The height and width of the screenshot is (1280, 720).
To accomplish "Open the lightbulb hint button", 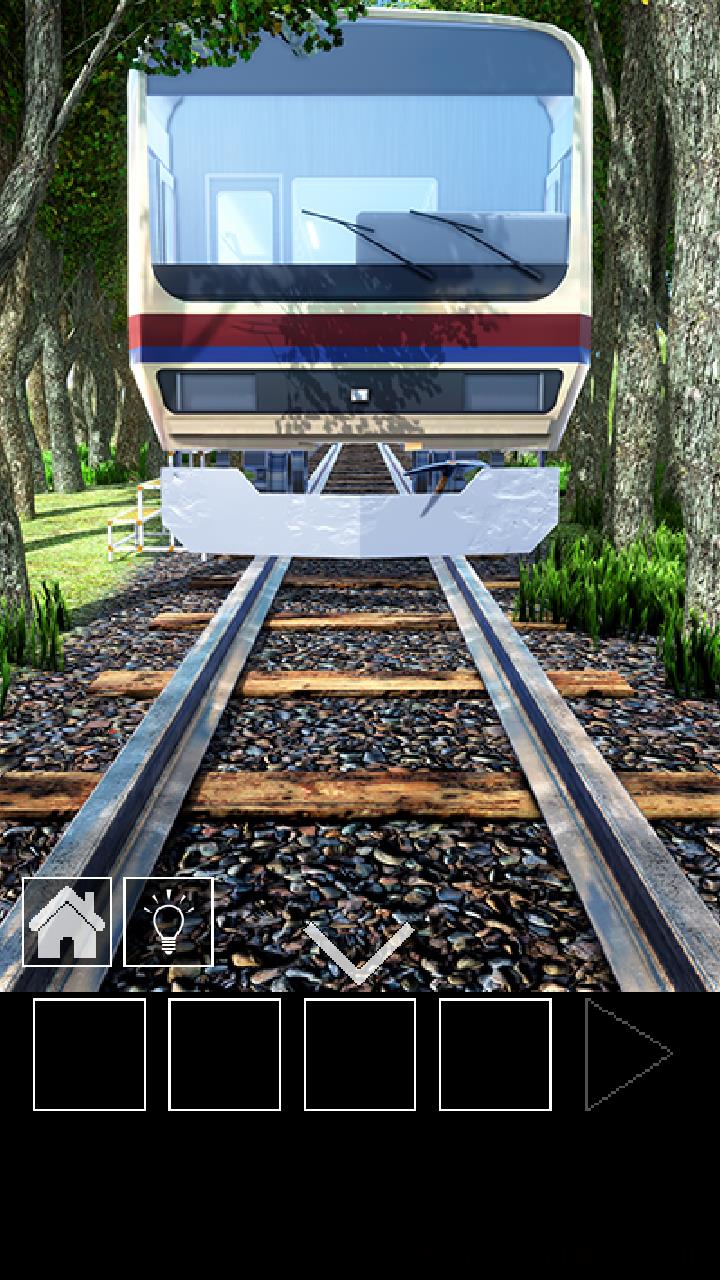I will [x=168, y=922].
